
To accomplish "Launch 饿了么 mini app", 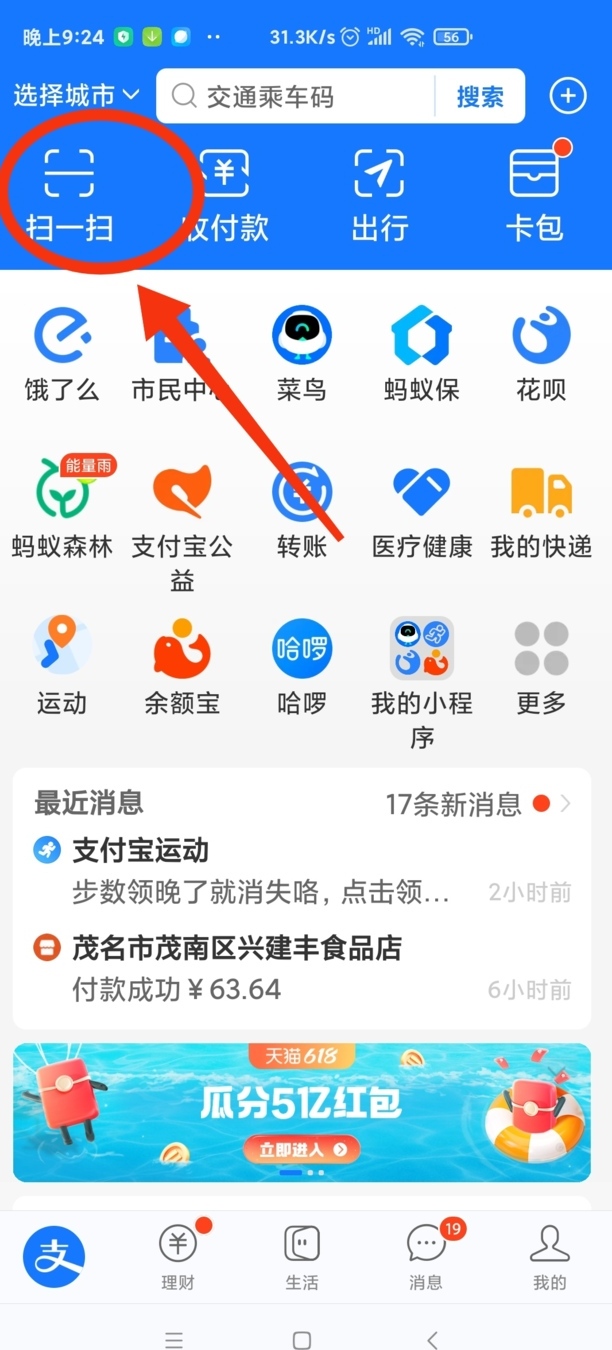I will (x=62, y=354).
